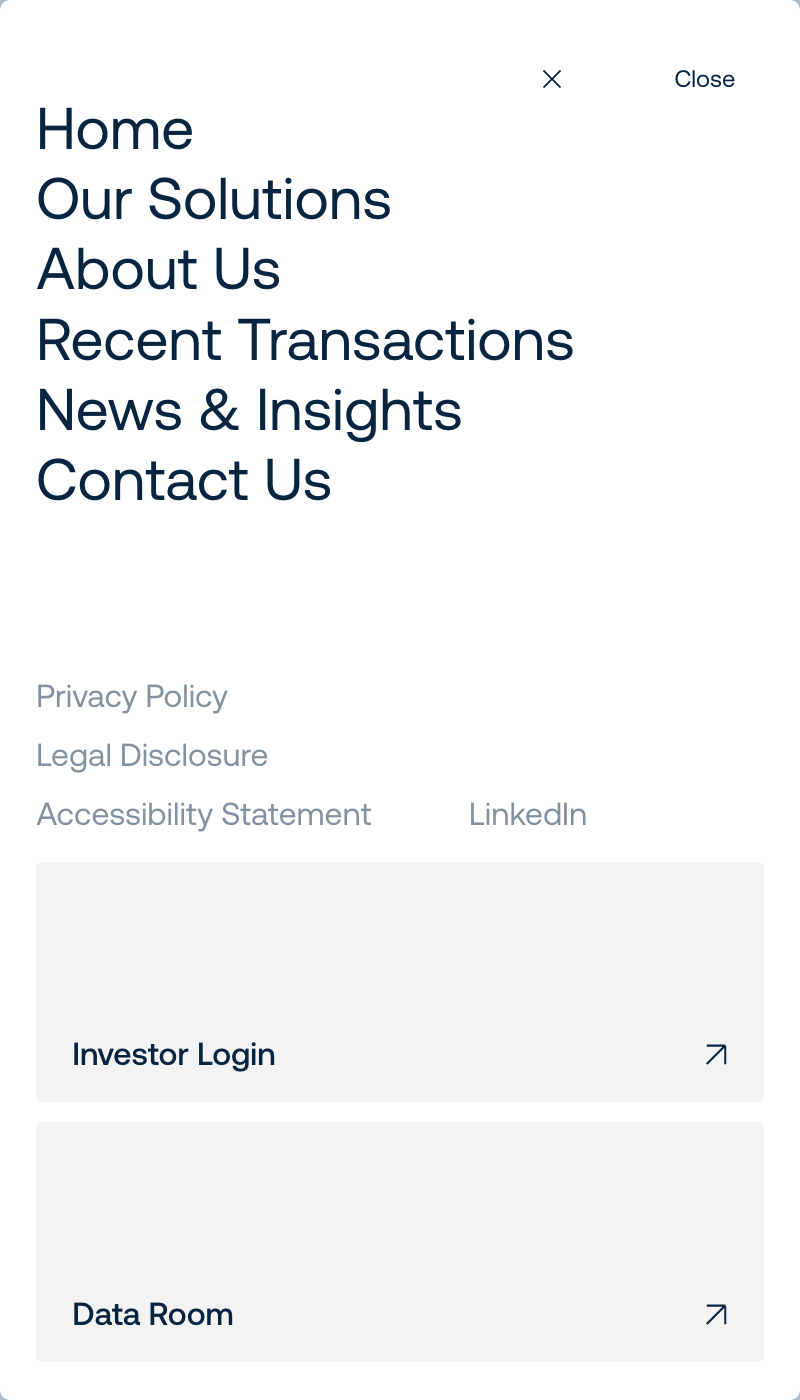
Task: Open Our Solutions page
Action: 213,200
